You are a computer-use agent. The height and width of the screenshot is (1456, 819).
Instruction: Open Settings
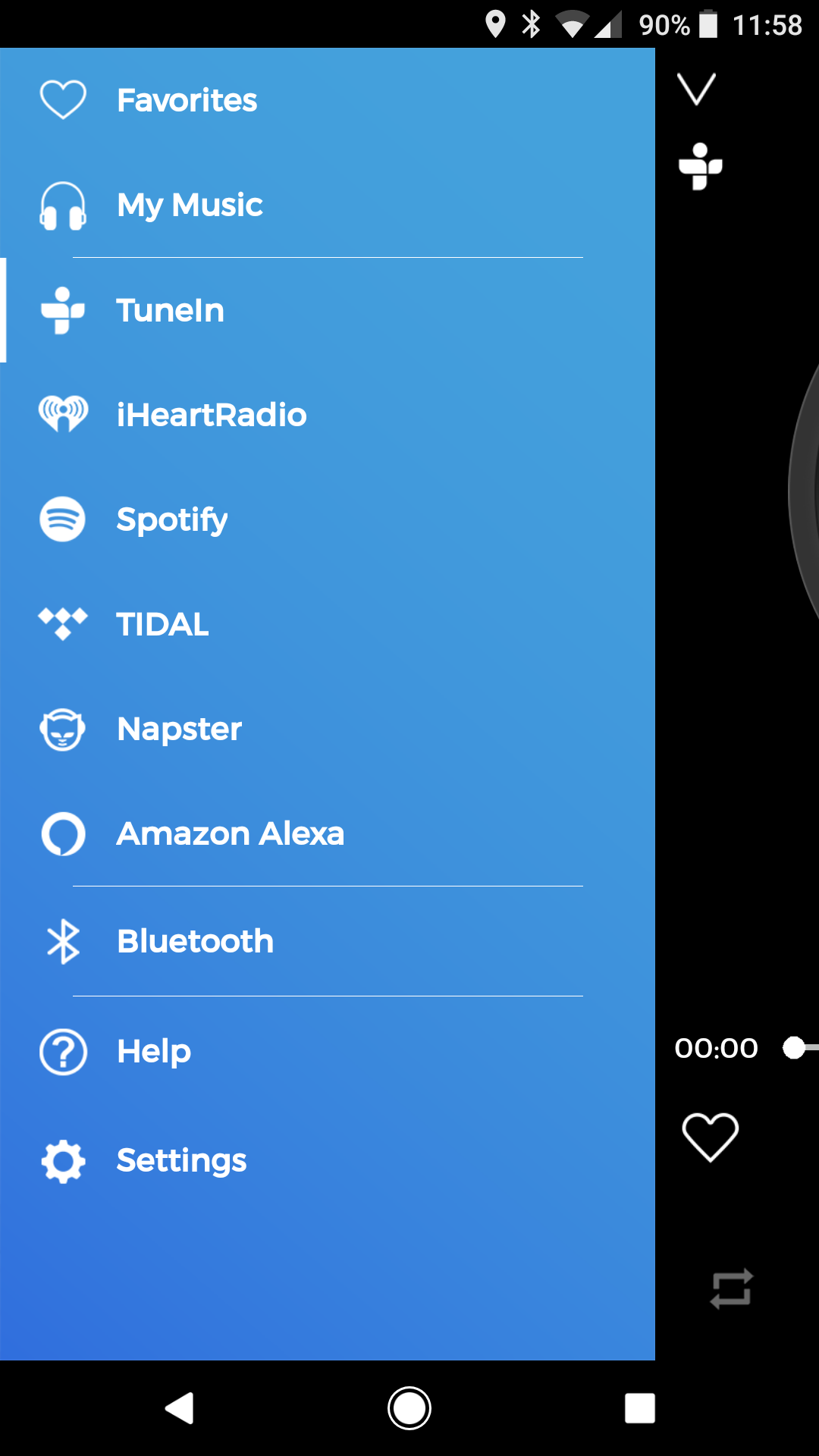[181, 1161]
